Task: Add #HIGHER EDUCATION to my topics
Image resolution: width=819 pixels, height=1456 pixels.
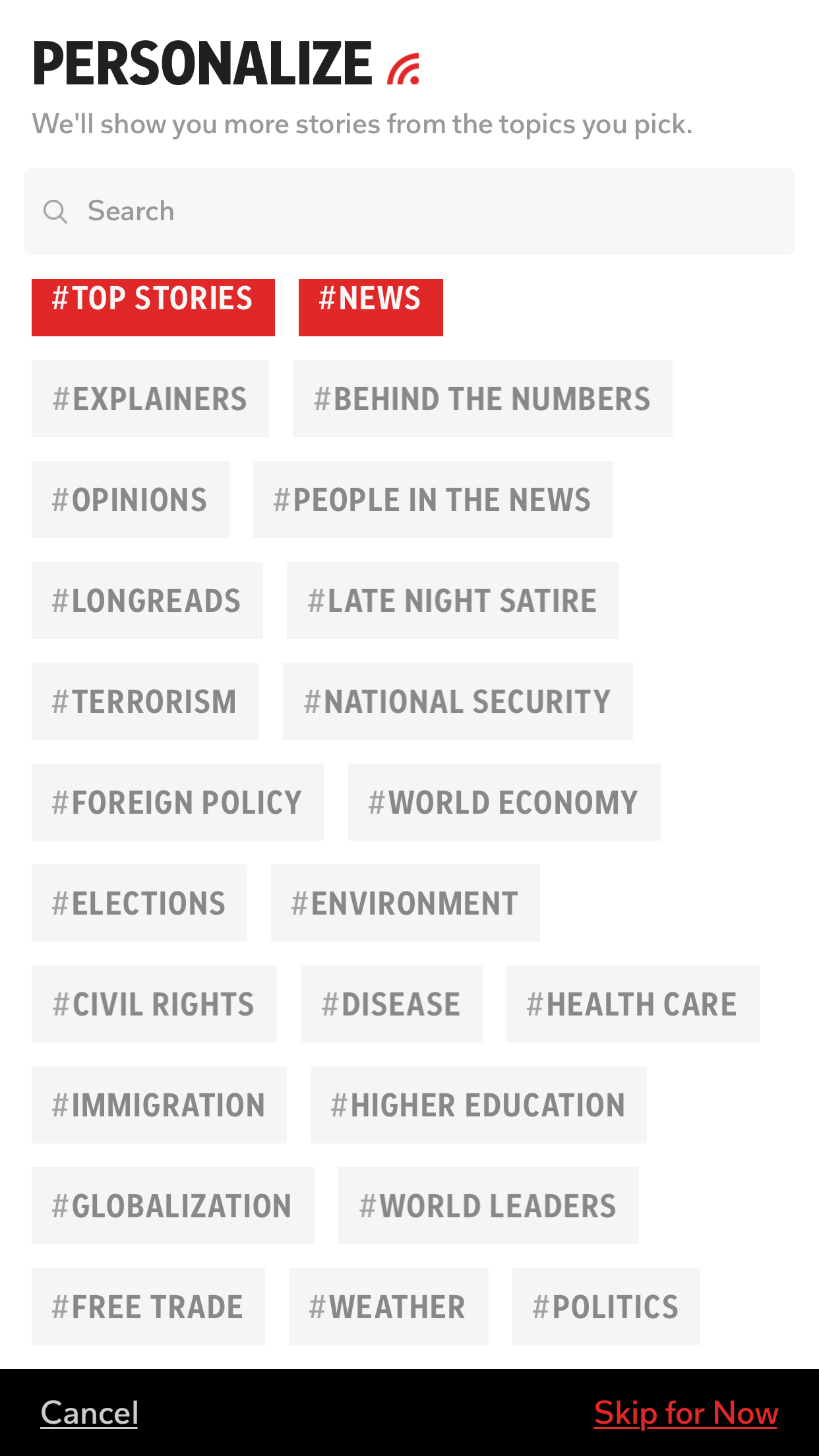Action: click(478, 1105)
